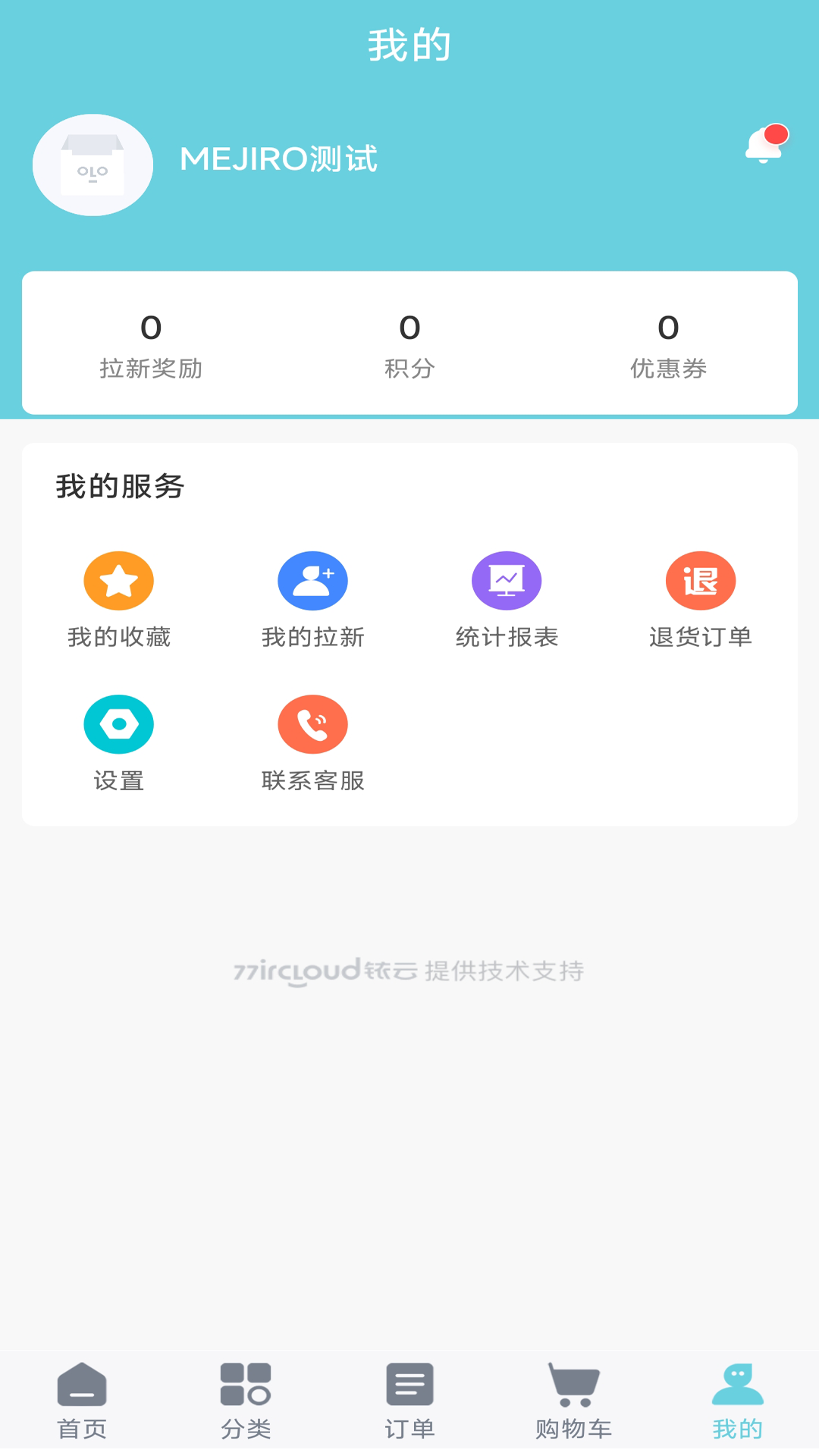Viewport: 819px width, 1456px height.
Task: Click the notification bell with red badge
Action: pyautogui.click(x=764, y=146)
